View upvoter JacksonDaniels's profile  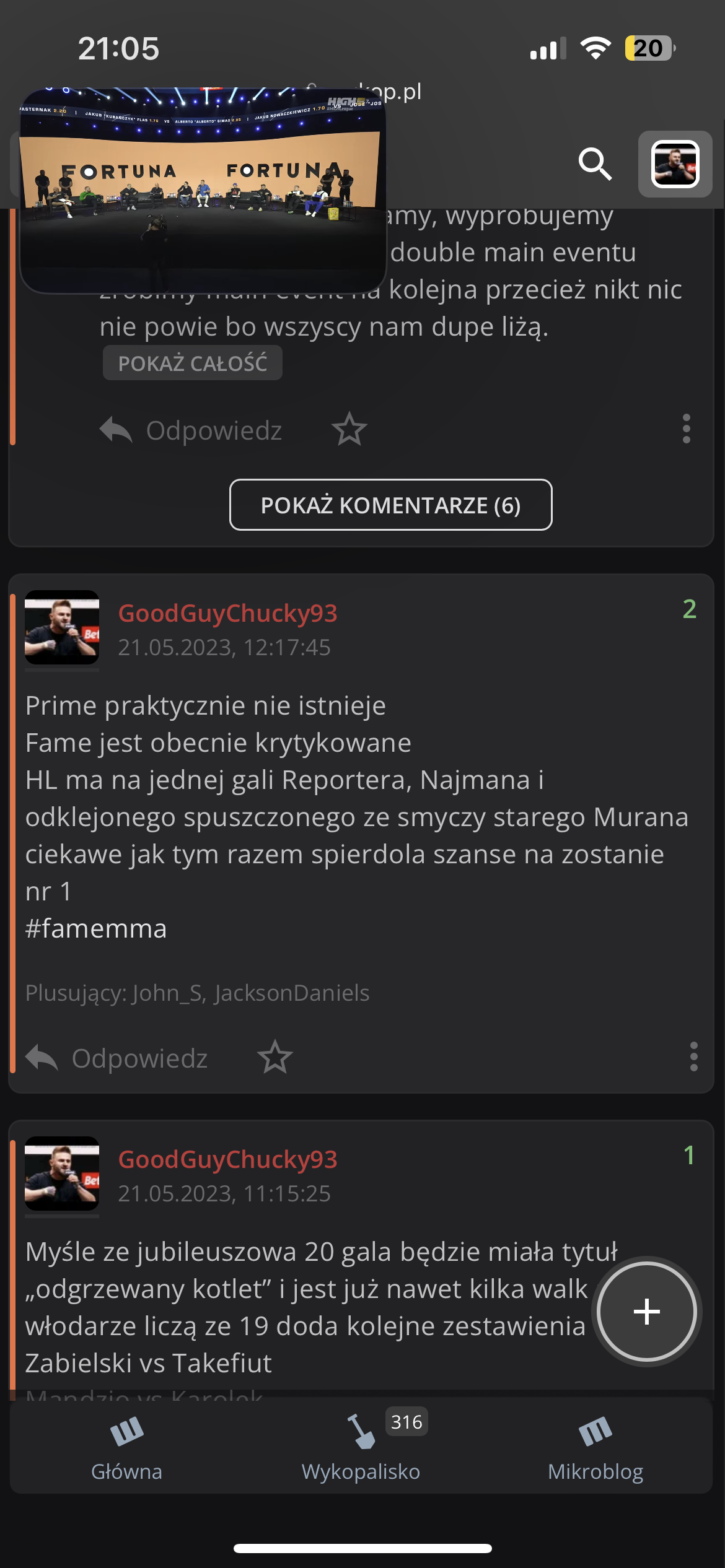(x=292, y=993)
